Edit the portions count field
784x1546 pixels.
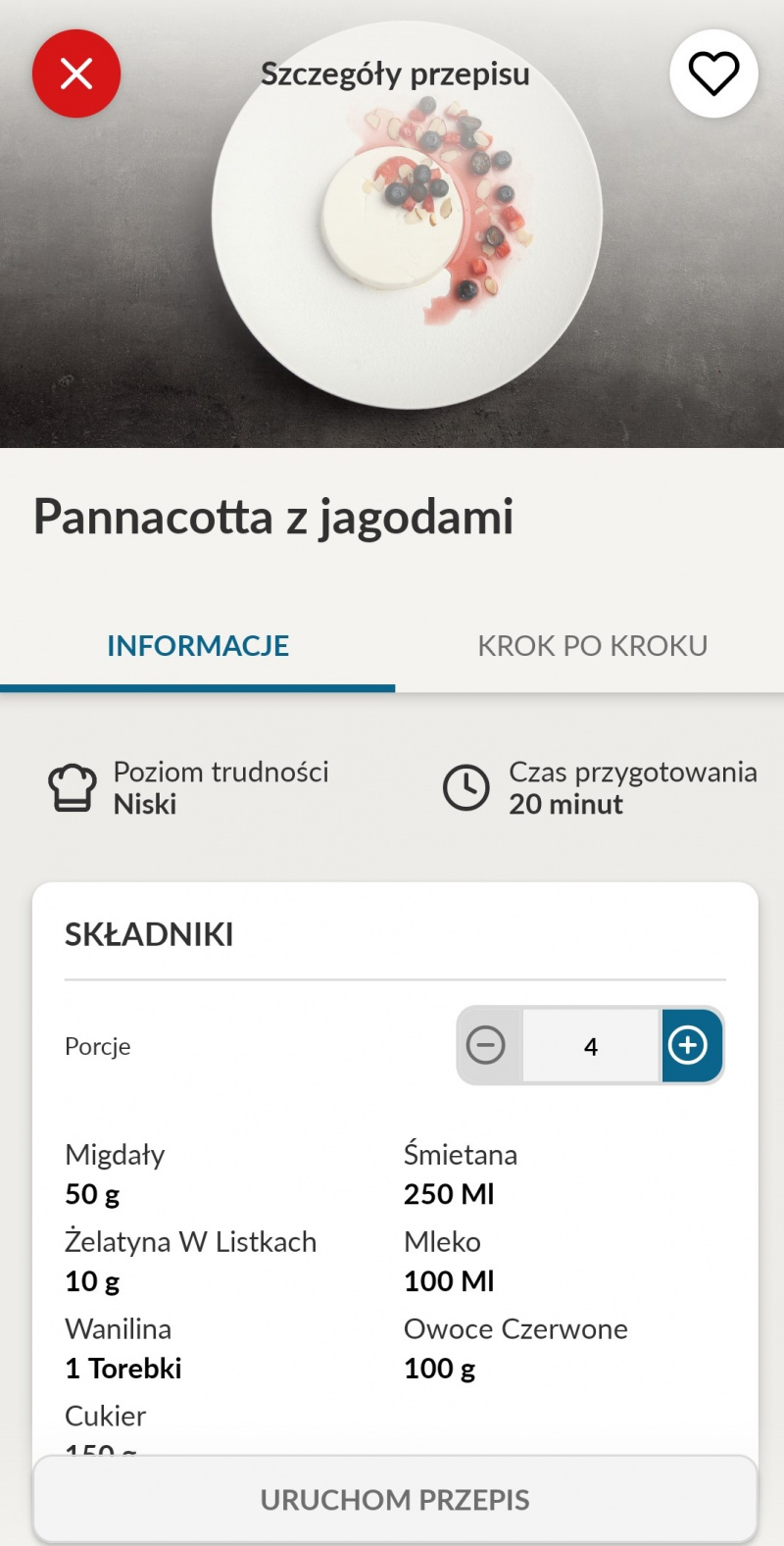coord(590,1046)
